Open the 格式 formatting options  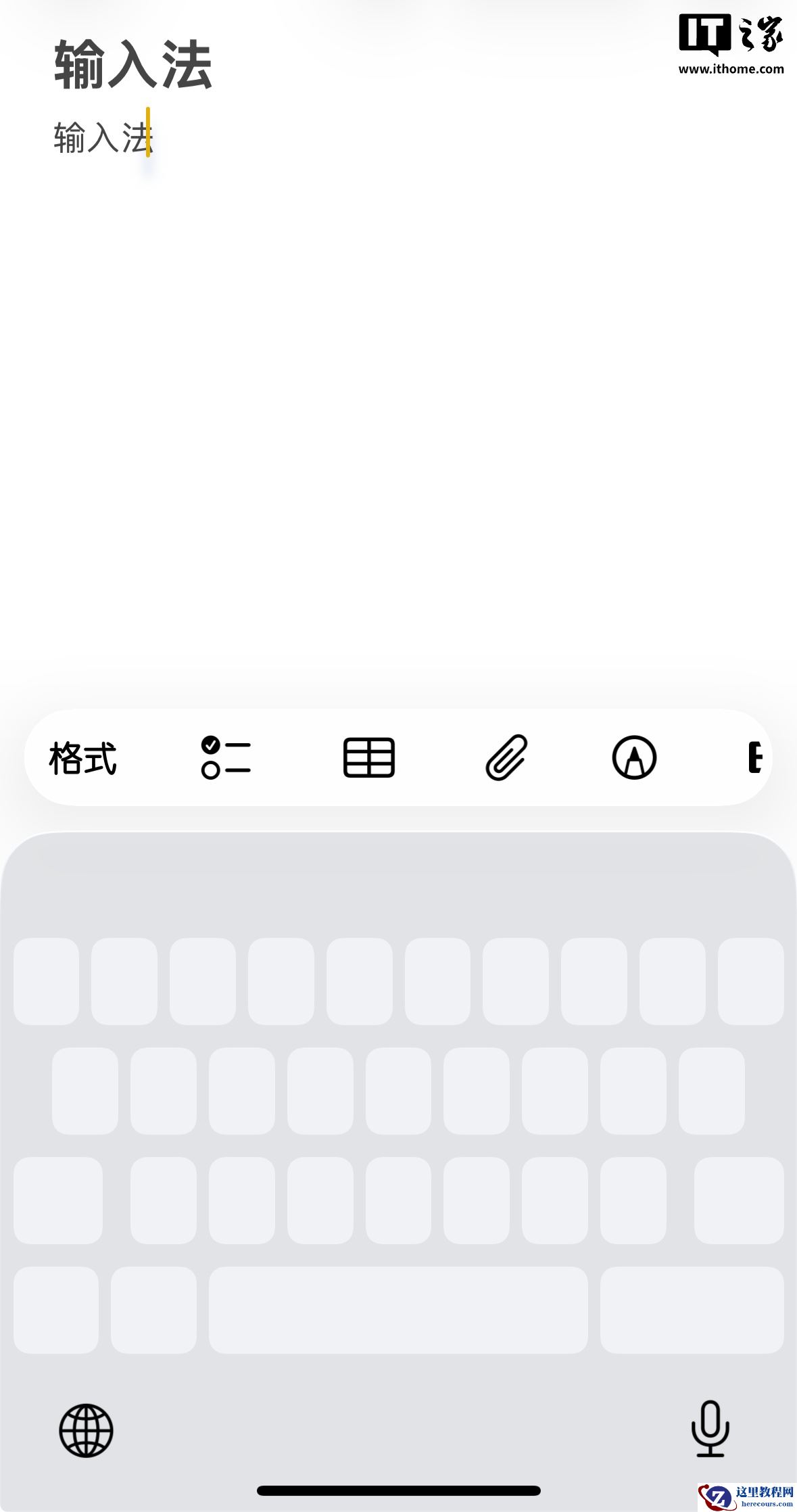(x=82, y=758)
